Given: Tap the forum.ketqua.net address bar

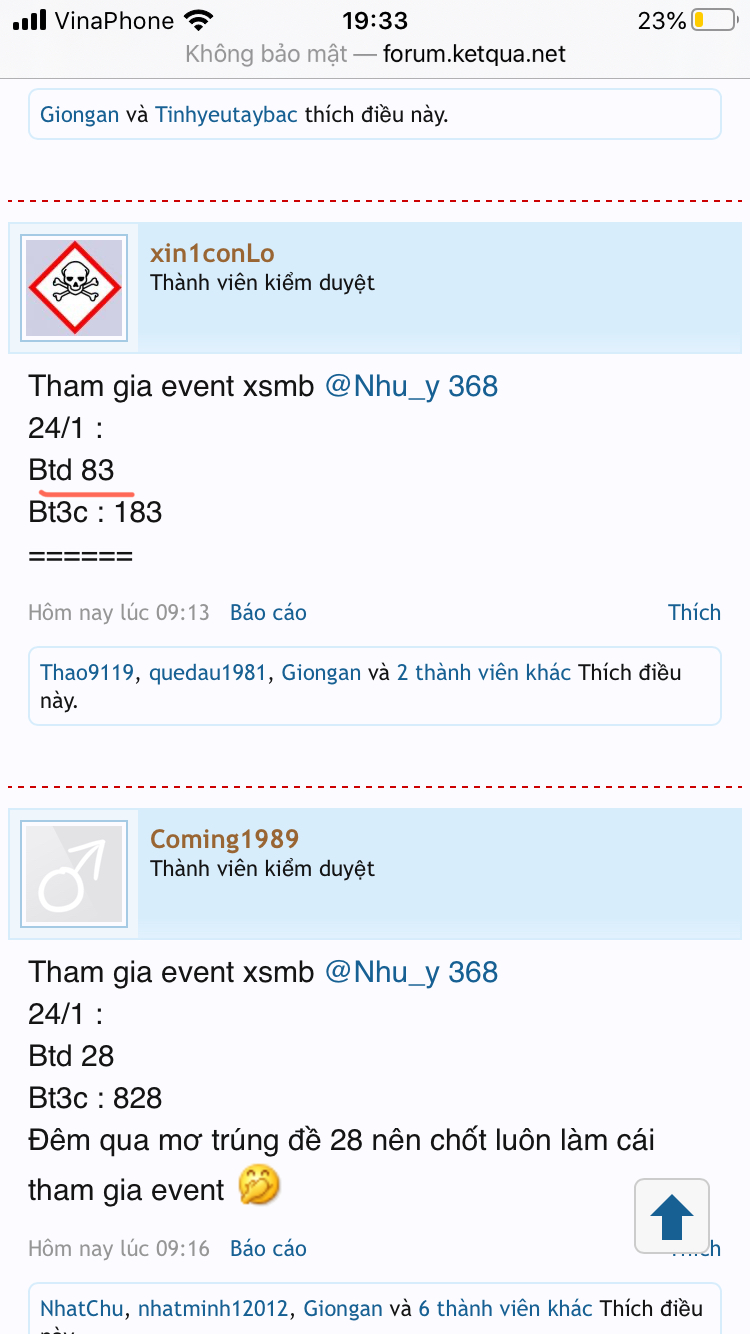Looking at the screenshot, I should (375, 54).
